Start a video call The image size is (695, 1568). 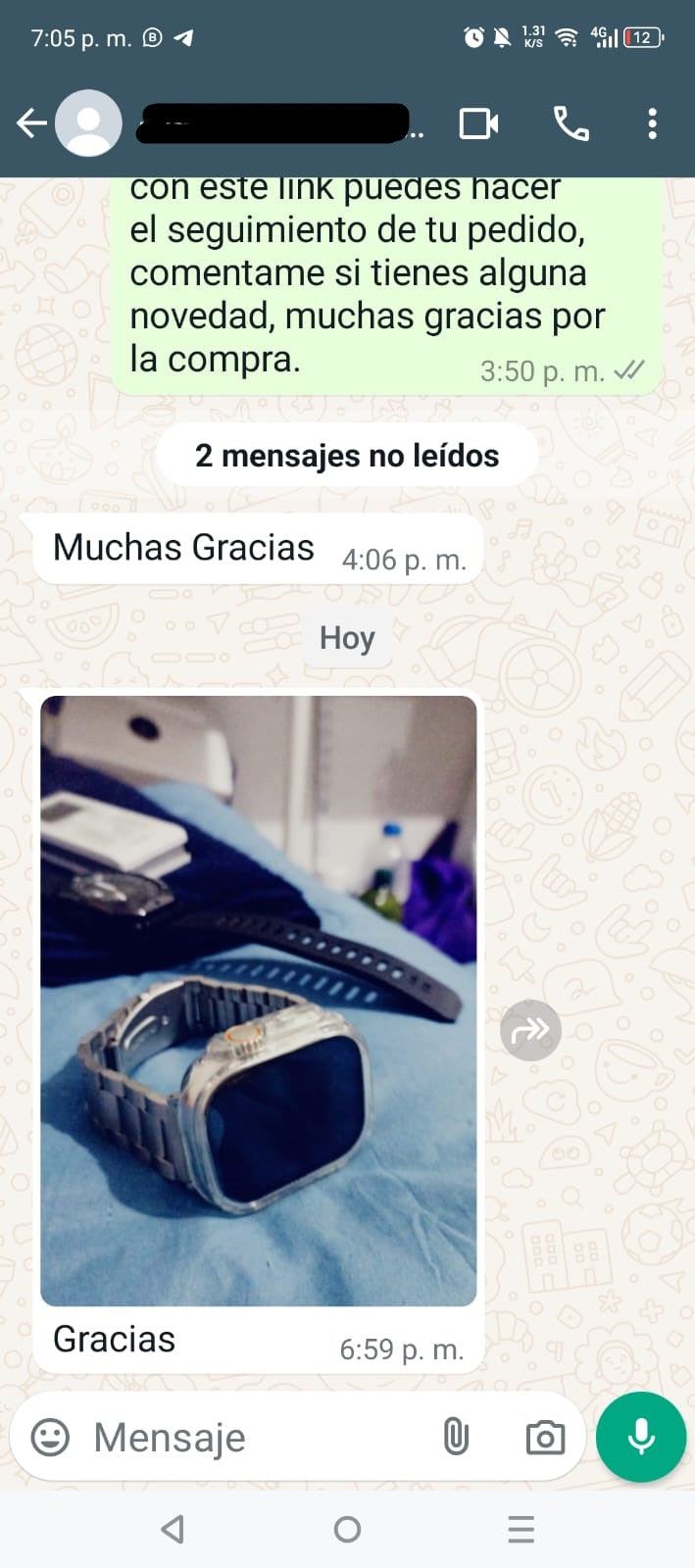(x=478, y=123)
